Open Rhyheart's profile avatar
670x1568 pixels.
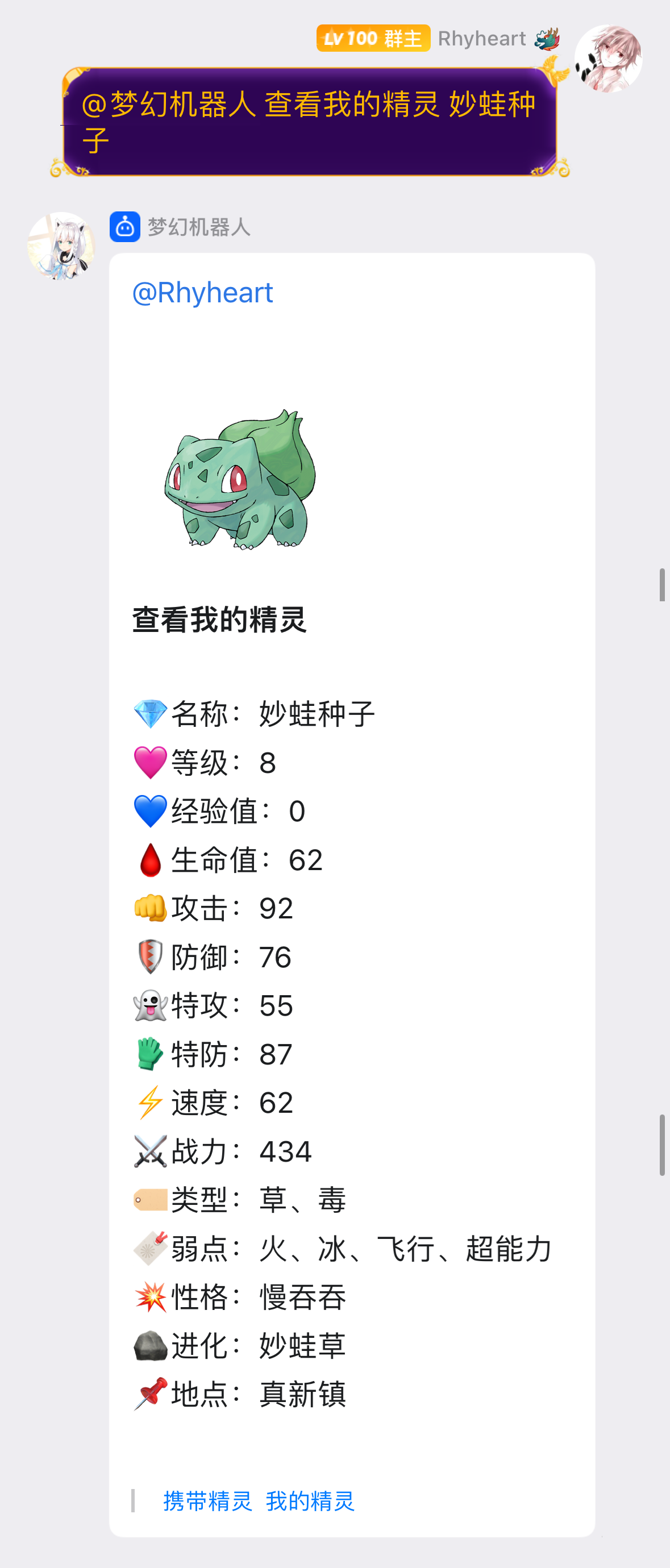point(608,59)
